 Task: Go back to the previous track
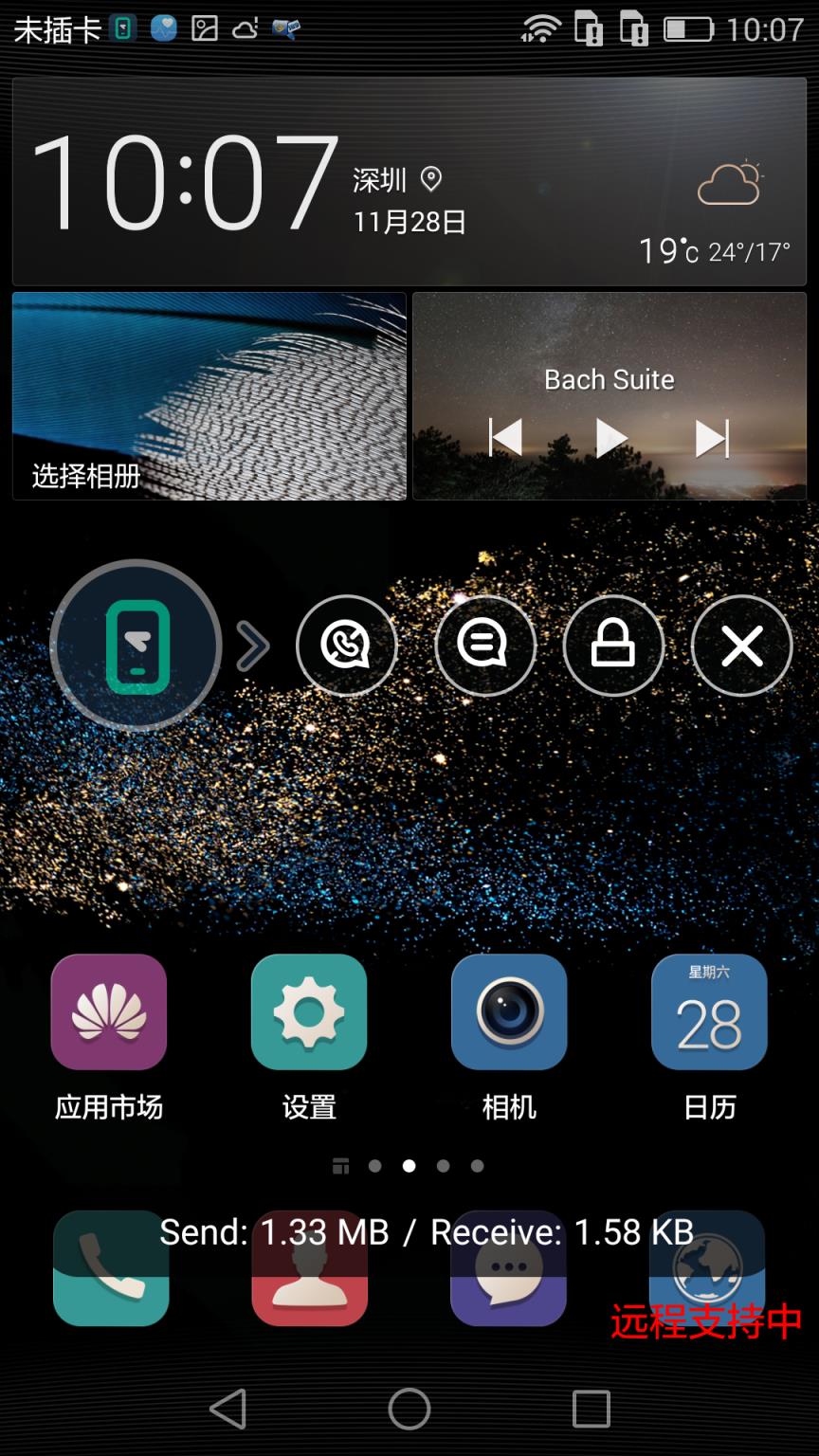click(505, 437)
